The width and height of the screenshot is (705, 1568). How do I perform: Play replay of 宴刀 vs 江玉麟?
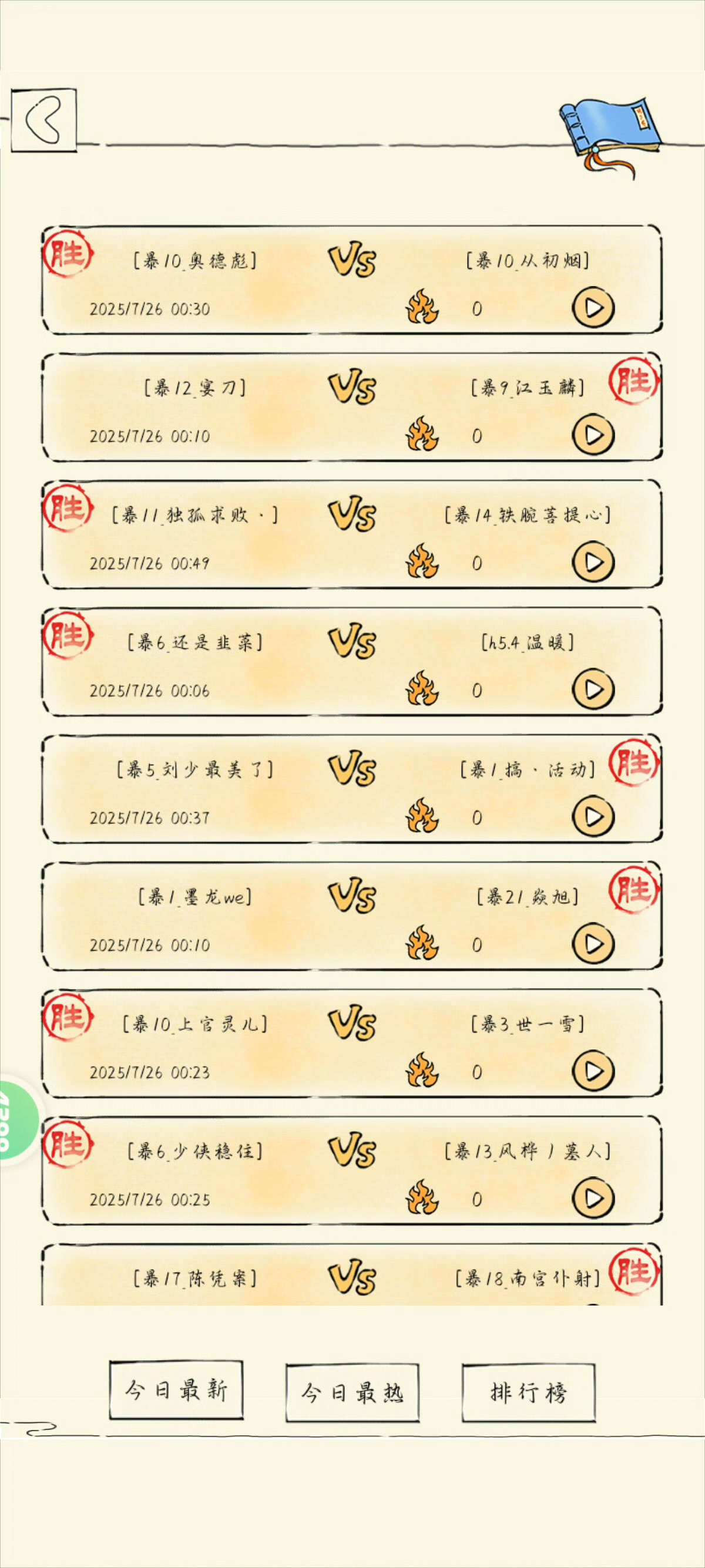click(x=593, y=435)
